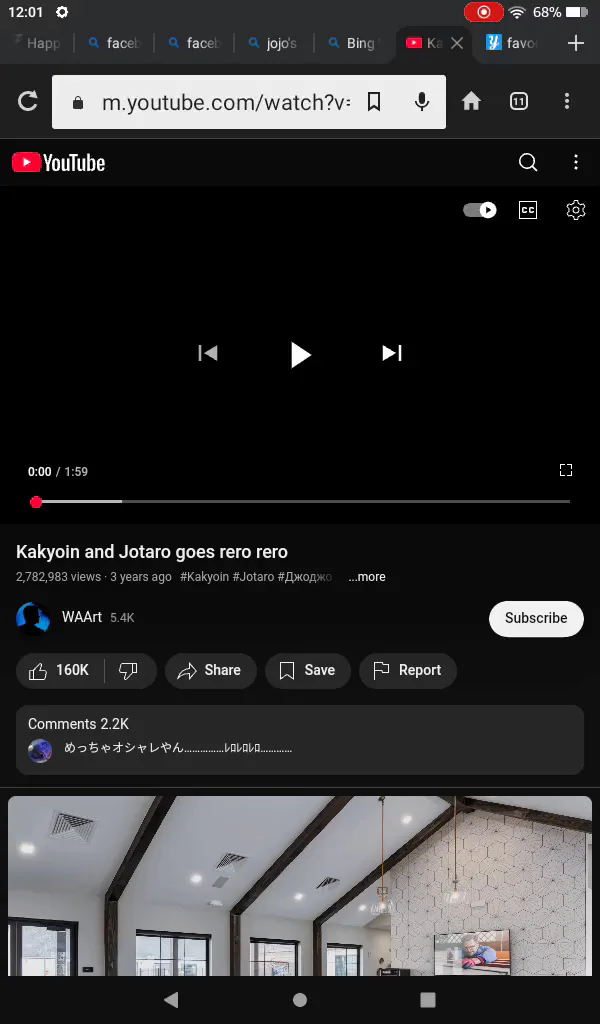Dislike this video

tap(130, 671)
